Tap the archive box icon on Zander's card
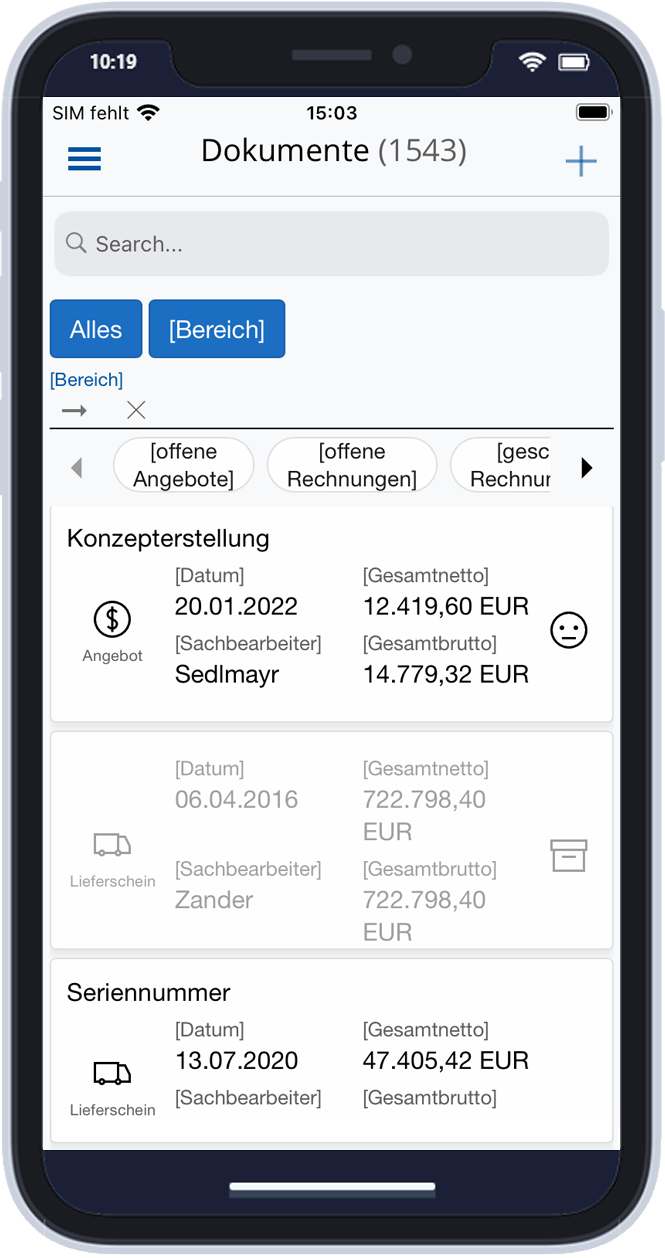Image resolution: width=665 pixels, height=1258 pixels. (569, 856)
